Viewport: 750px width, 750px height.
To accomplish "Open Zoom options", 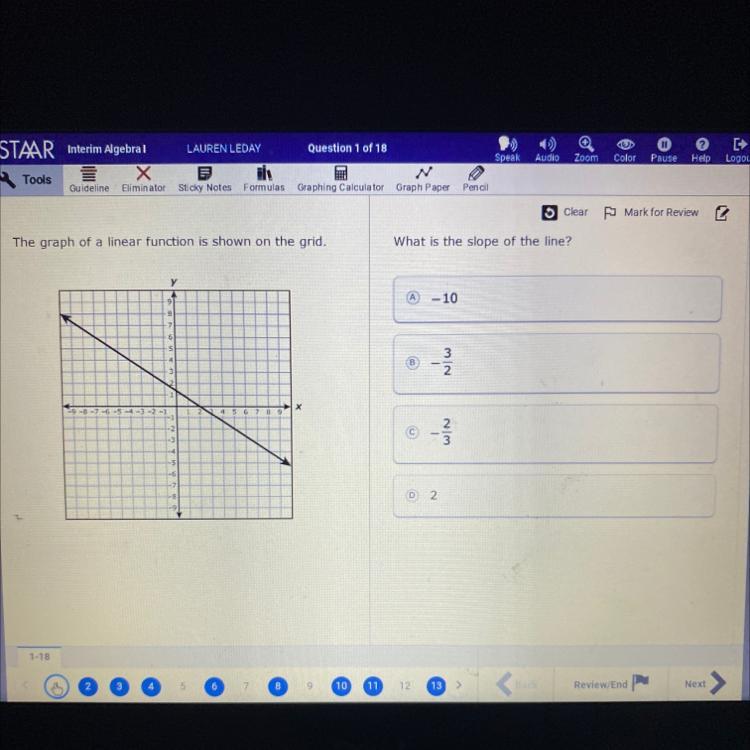I will 586,149.
